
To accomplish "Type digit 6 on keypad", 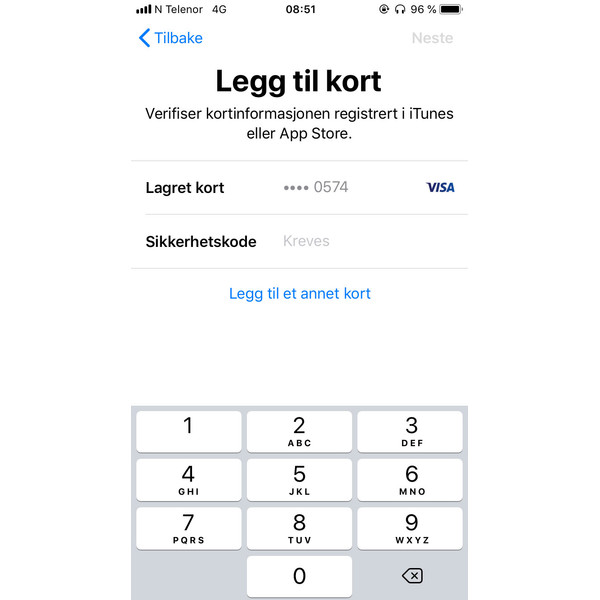I will point(411,479).
